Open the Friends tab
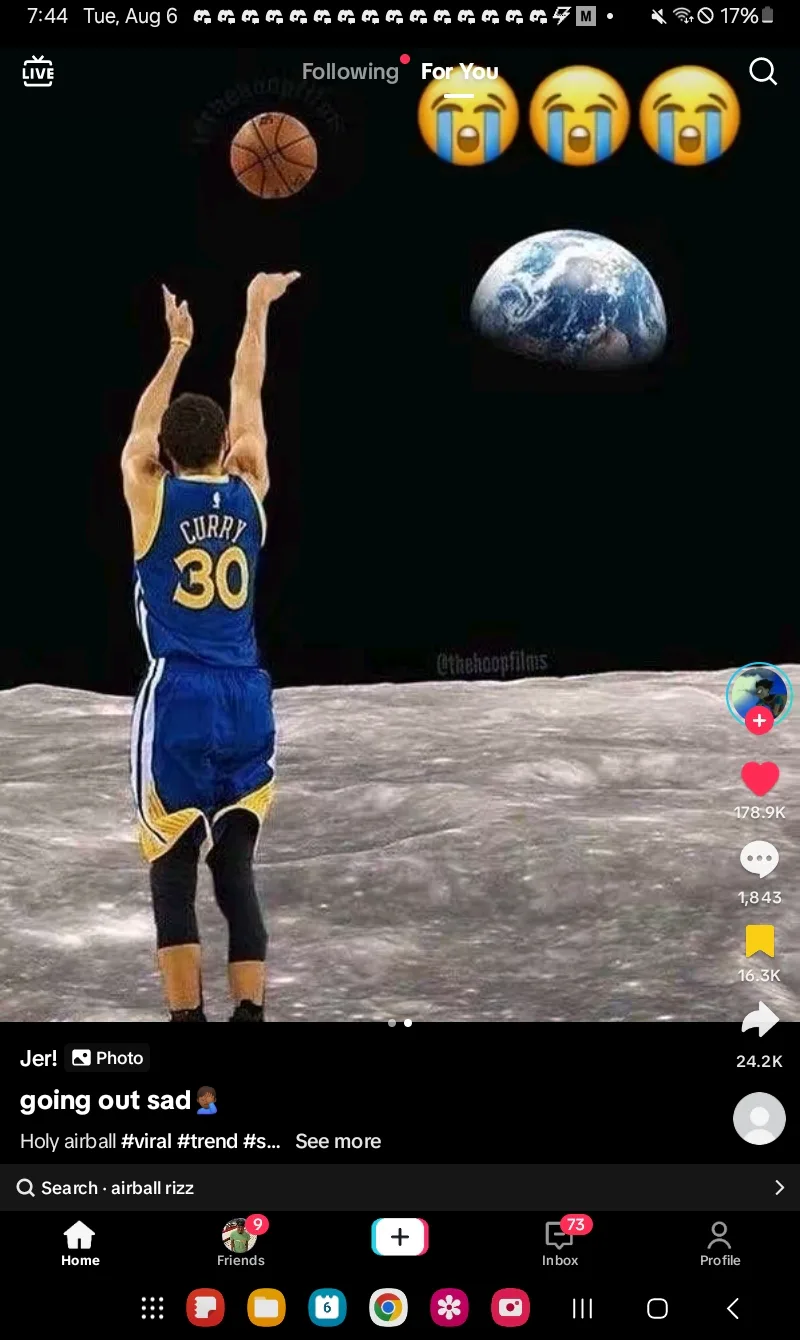The image size is (800, 1340). (x=241, y=1243)
